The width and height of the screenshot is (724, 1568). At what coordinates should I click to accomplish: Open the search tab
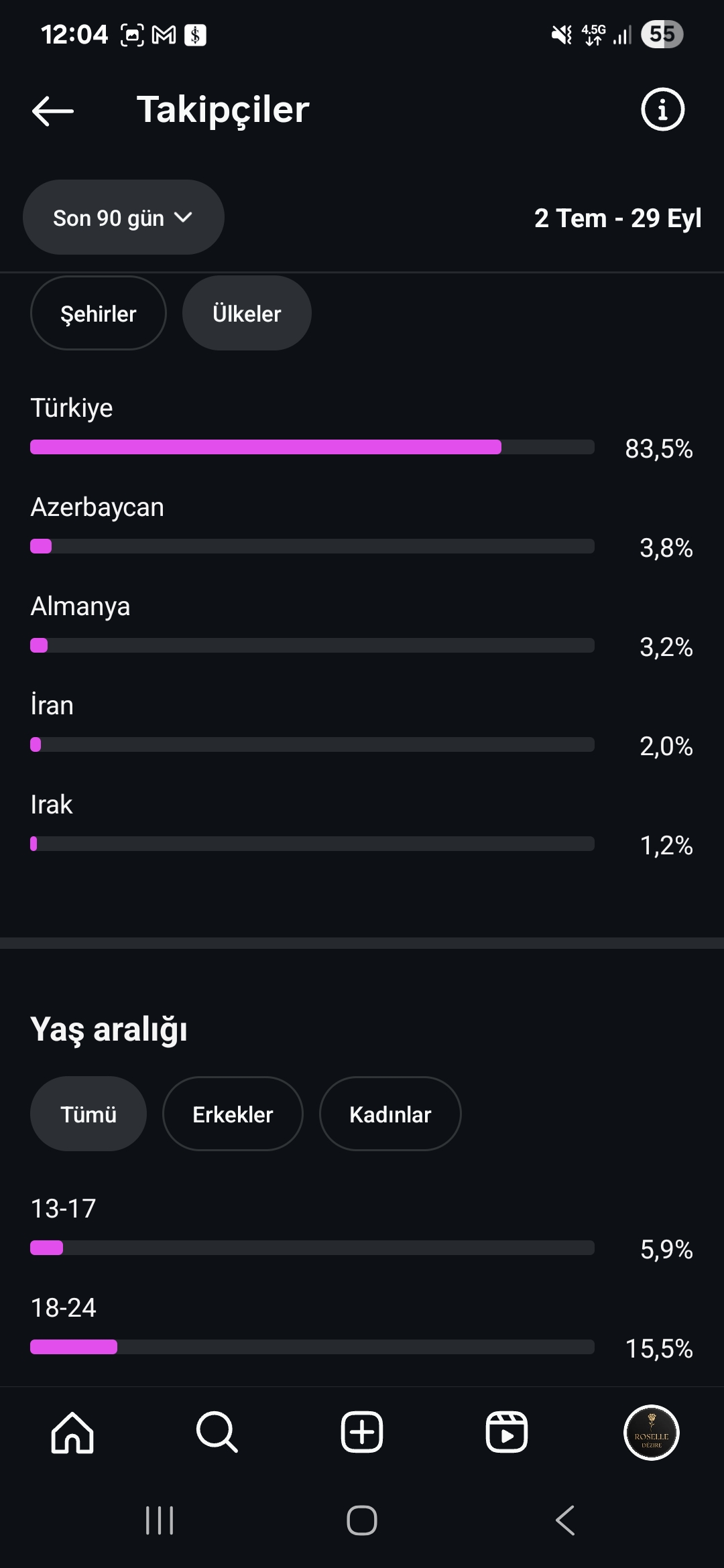point(217,1433)
